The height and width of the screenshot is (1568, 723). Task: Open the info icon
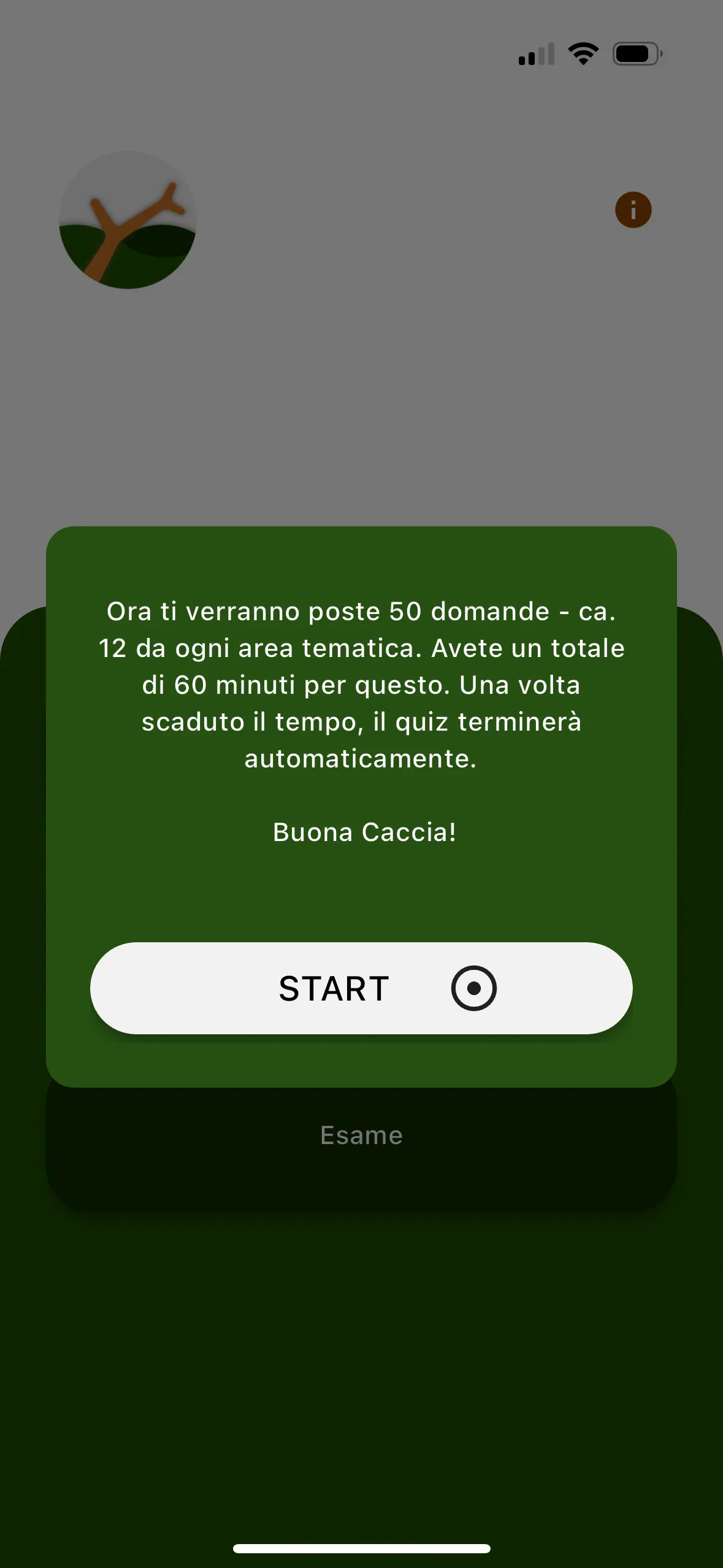(633, 210)
